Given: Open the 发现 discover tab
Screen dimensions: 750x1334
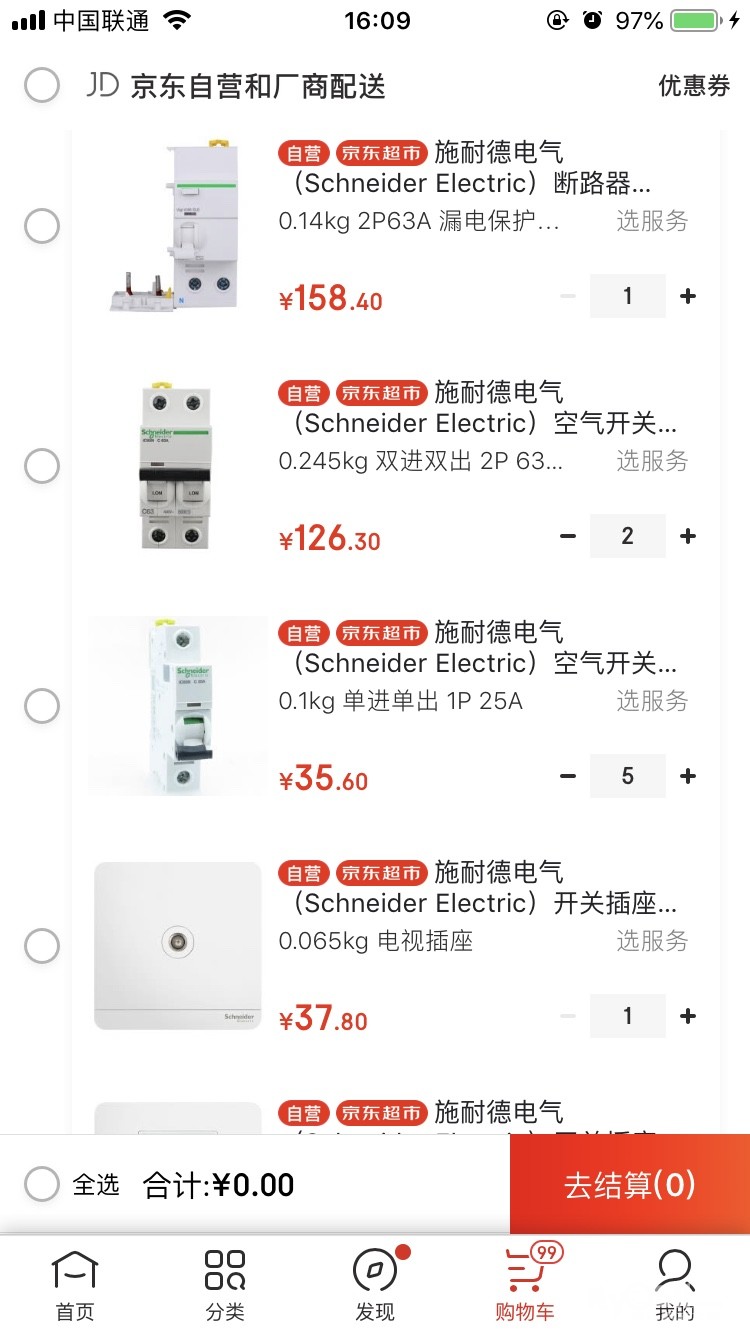Looking at the screenshot, I should tap(375, 1286).
